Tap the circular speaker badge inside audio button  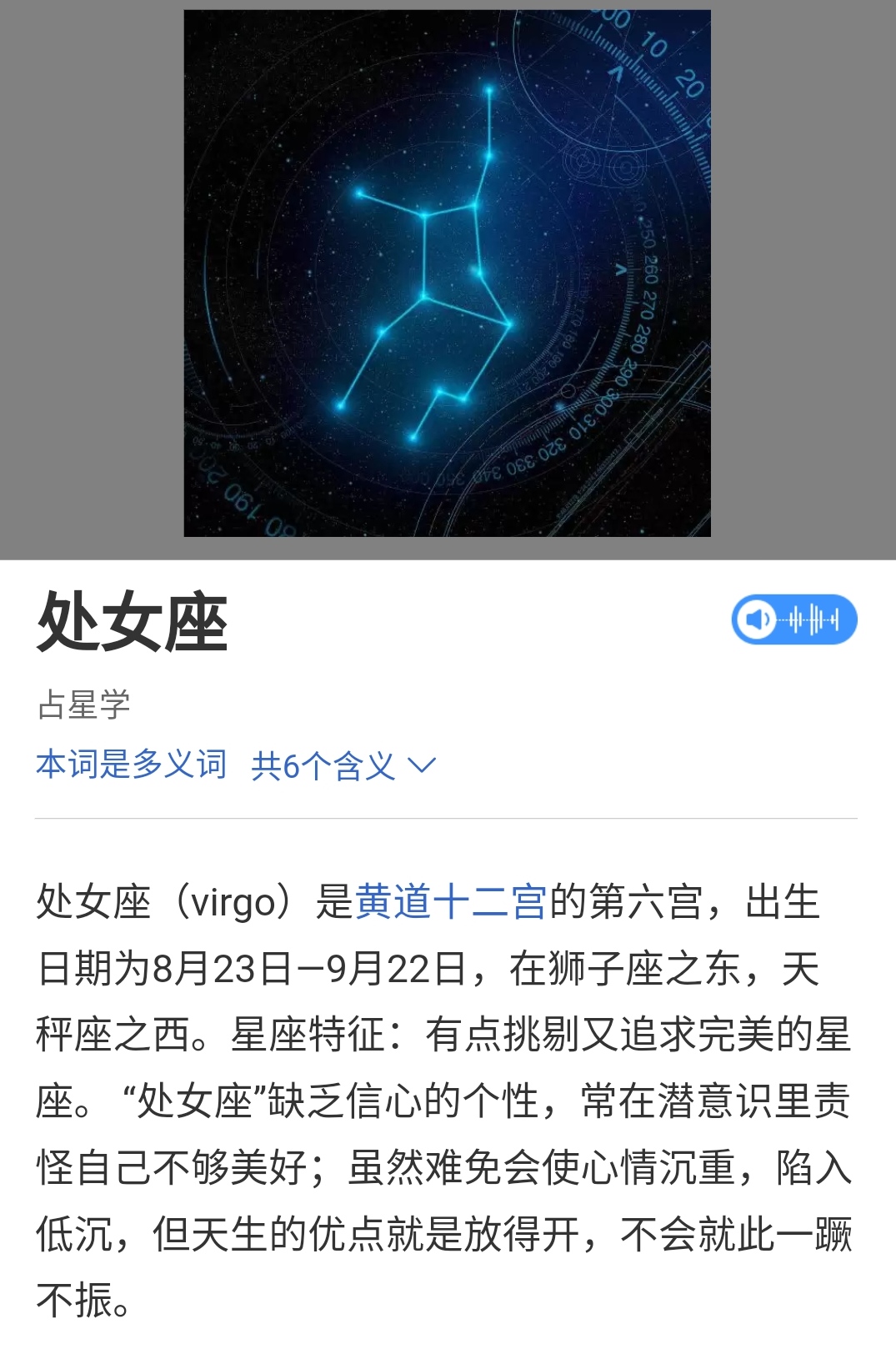(758, 621)
